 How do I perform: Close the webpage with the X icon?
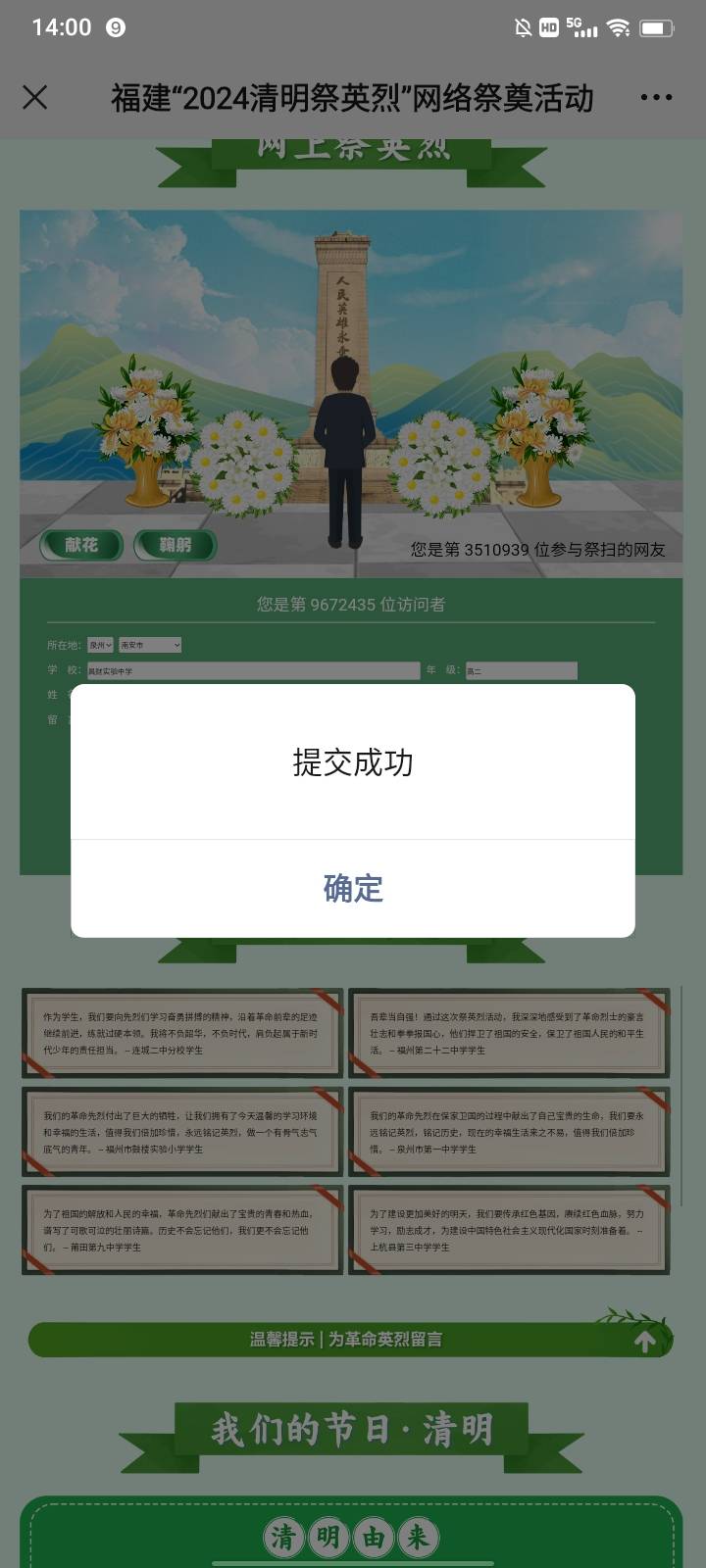tap(35, 97)
